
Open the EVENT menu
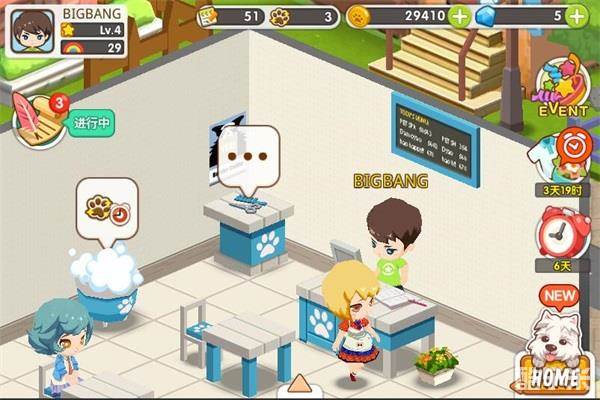[564, 87]
